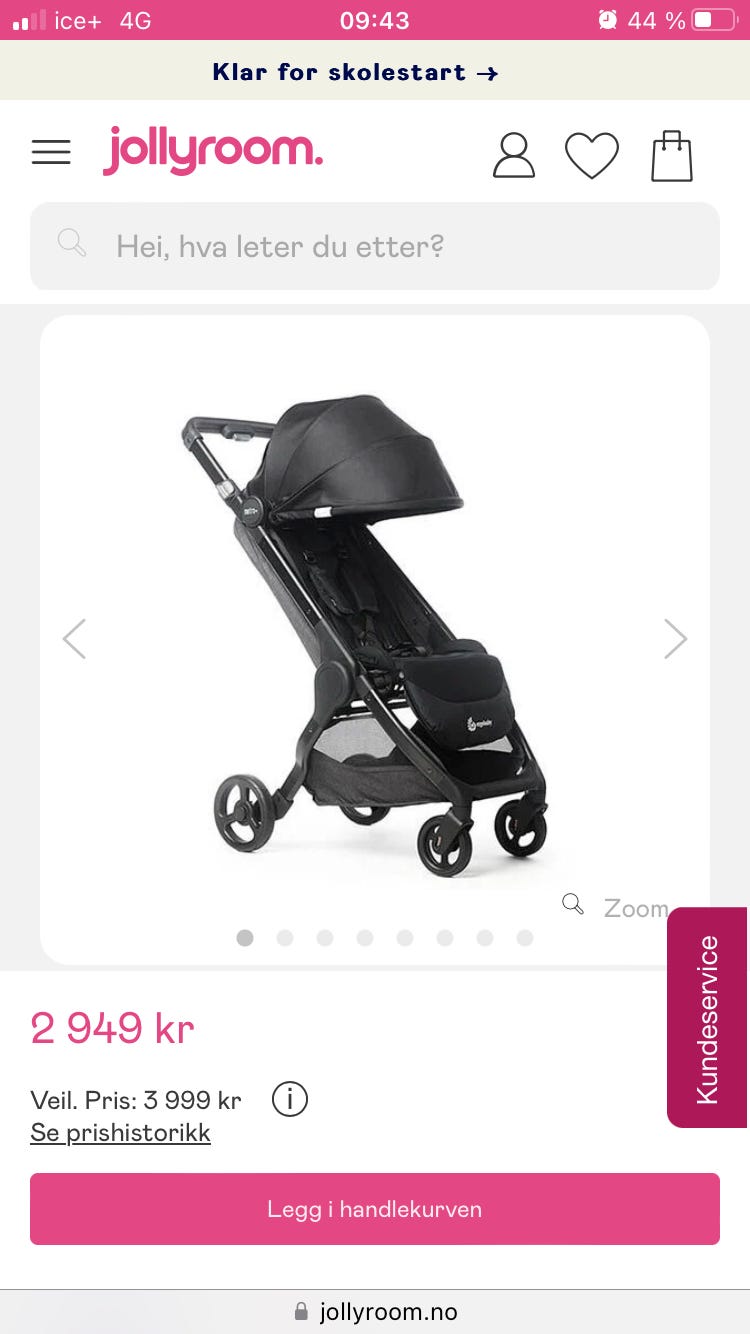Jump to the last image dot
Viewport: 750px width, 1334px height.
pyautogui.click(x=525, y=938)
